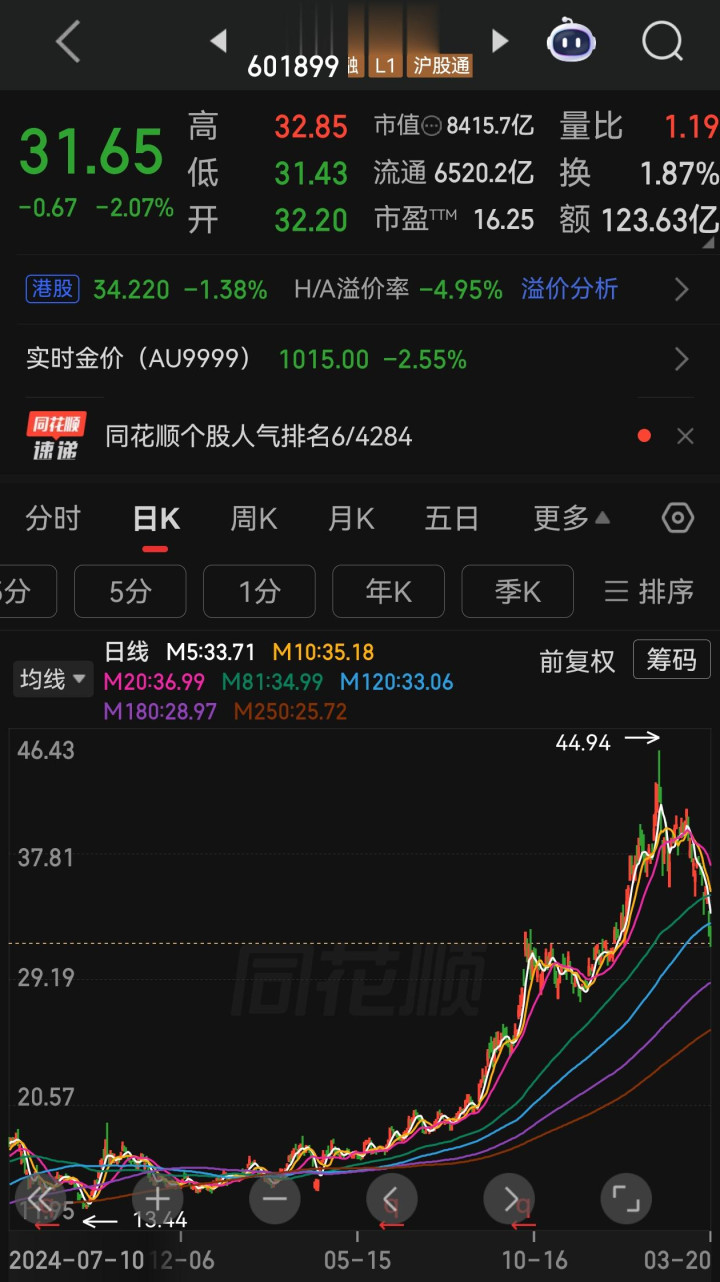Collapse the 更多 menu

571,519
